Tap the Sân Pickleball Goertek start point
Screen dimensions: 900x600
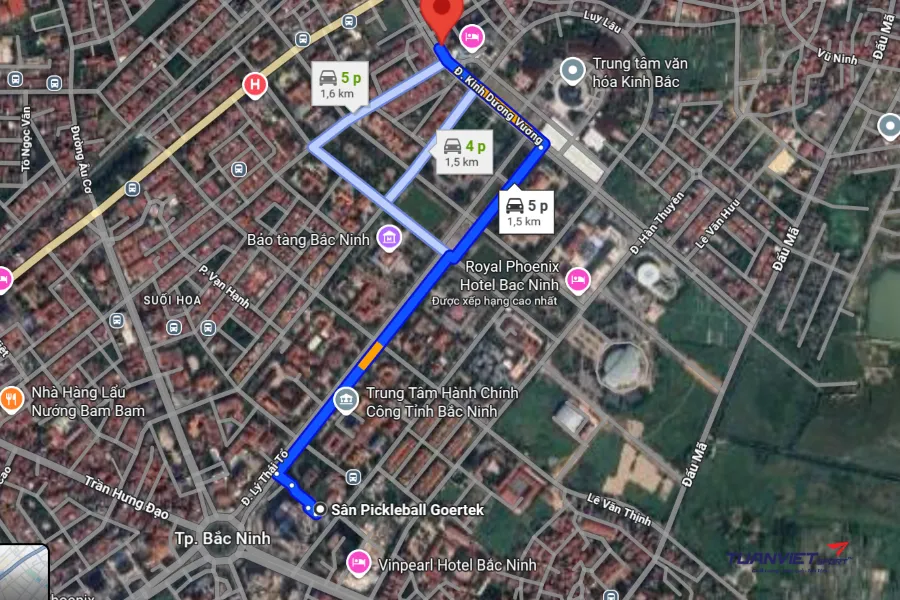point(320,510)
